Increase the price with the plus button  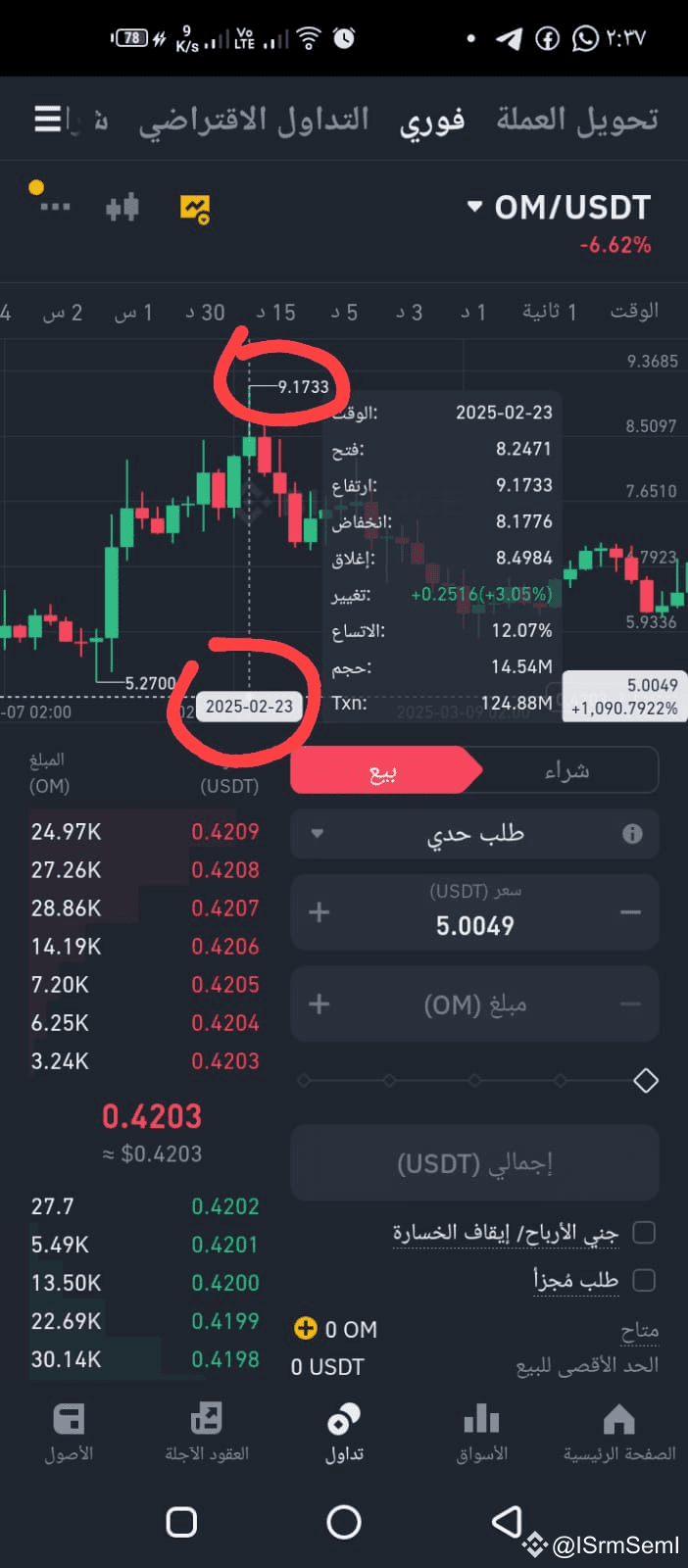pos(319,912)
